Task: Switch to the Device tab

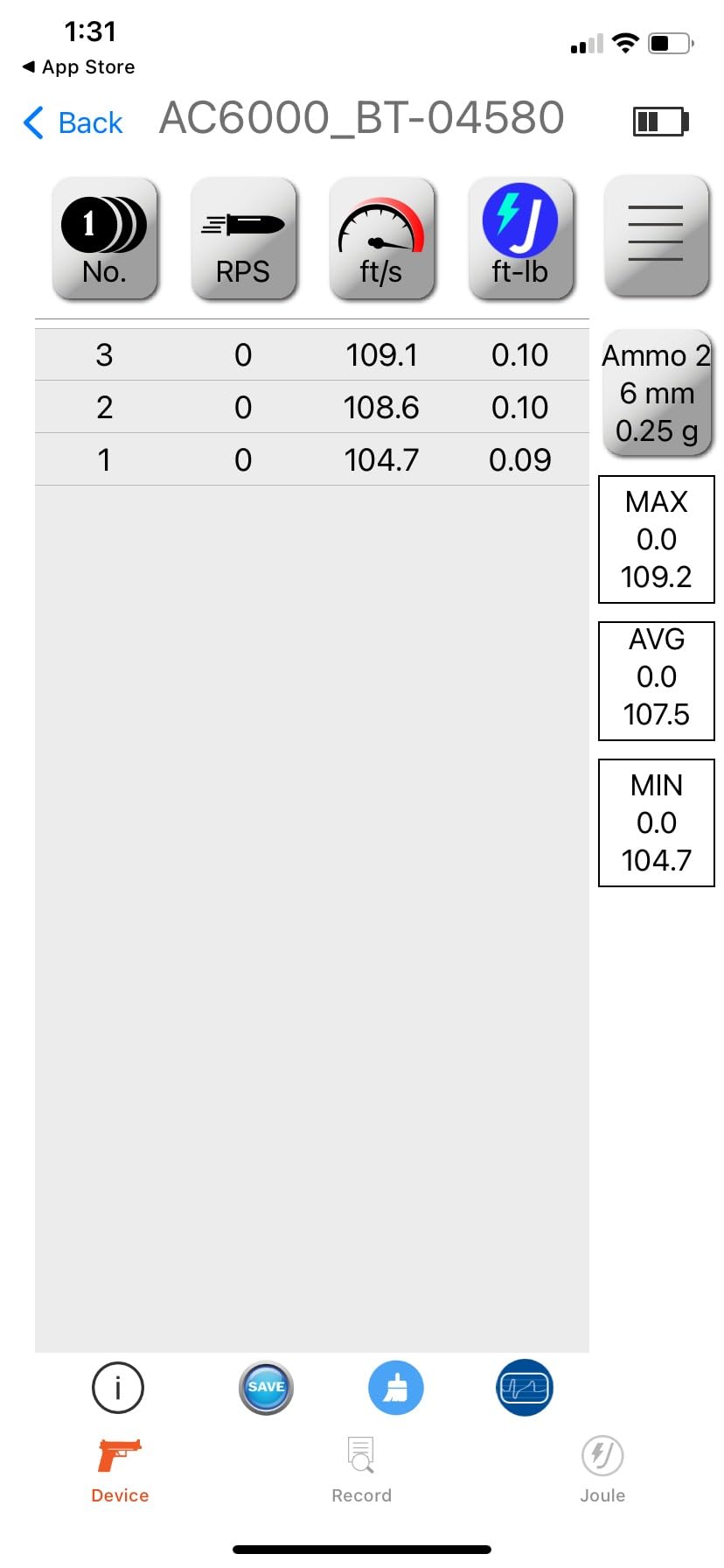Action: tap(120, 1470)
